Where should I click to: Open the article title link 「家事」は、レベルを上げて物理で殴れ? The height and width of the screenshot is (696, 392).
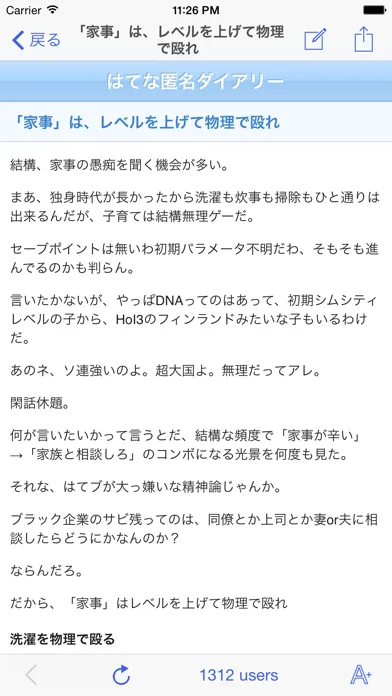click(147, 122)
